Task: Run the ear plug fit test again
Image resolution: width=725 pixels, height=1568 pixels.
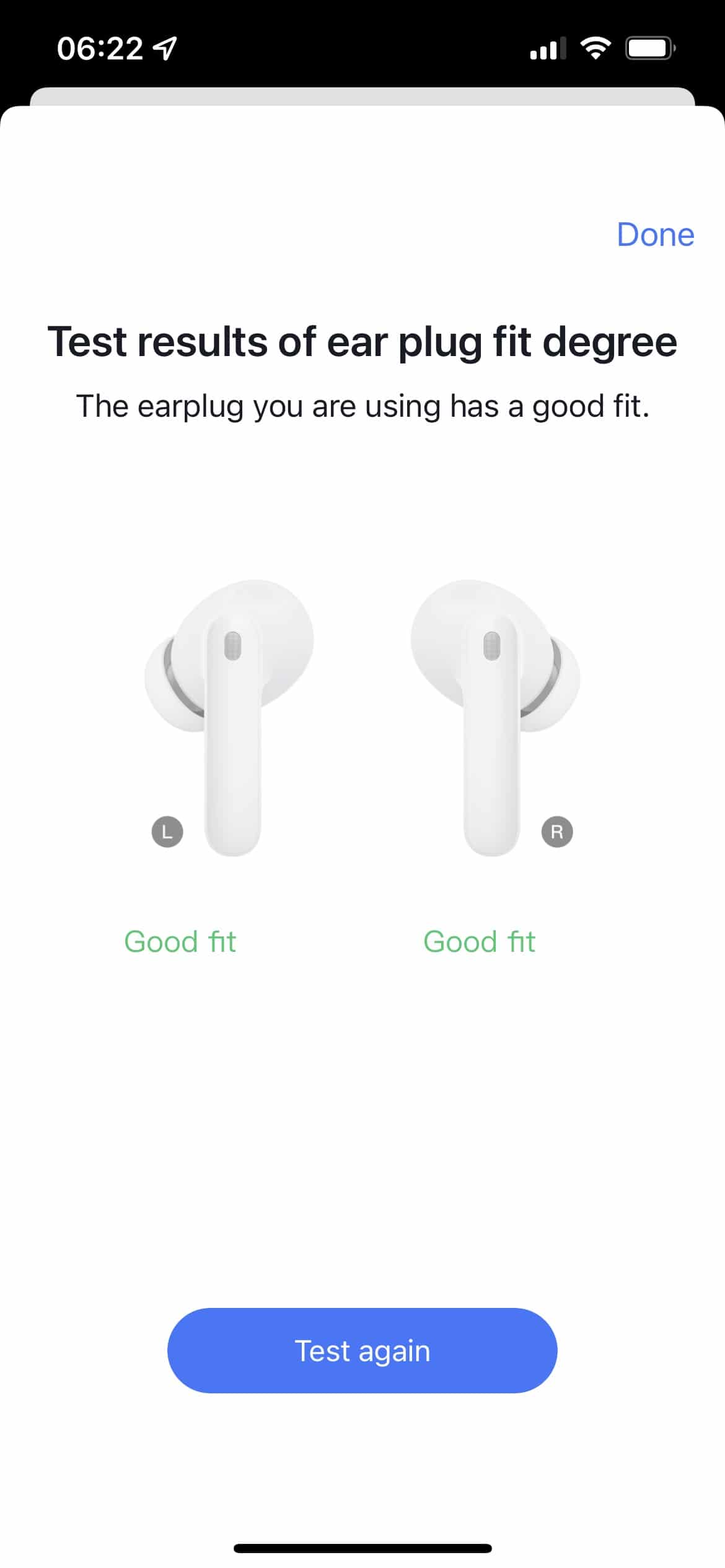Action: (362, 1350)
